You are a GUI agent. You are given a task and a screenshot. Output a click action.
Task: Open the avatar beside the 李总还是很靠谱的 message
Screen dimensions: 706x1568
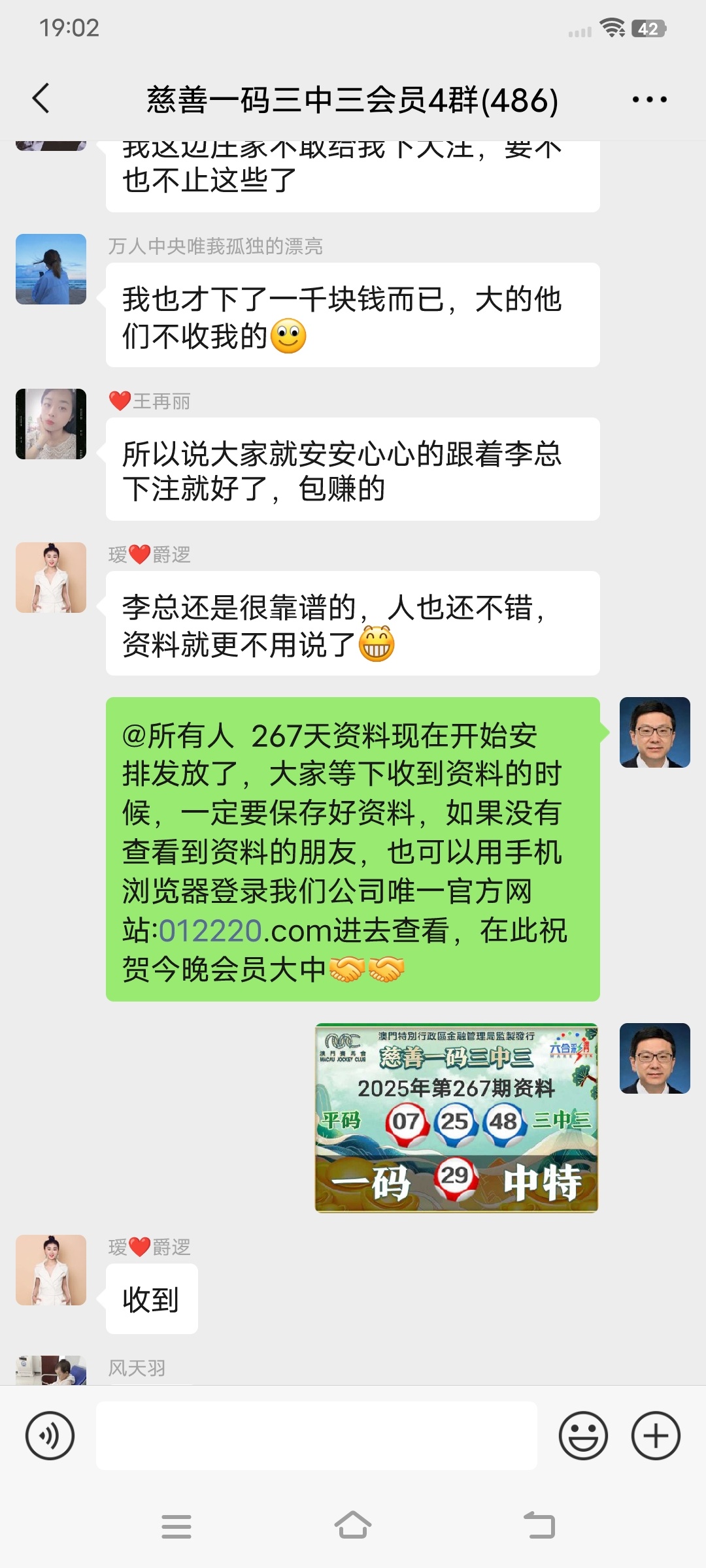pyautogui.click(x=51, y=578)
